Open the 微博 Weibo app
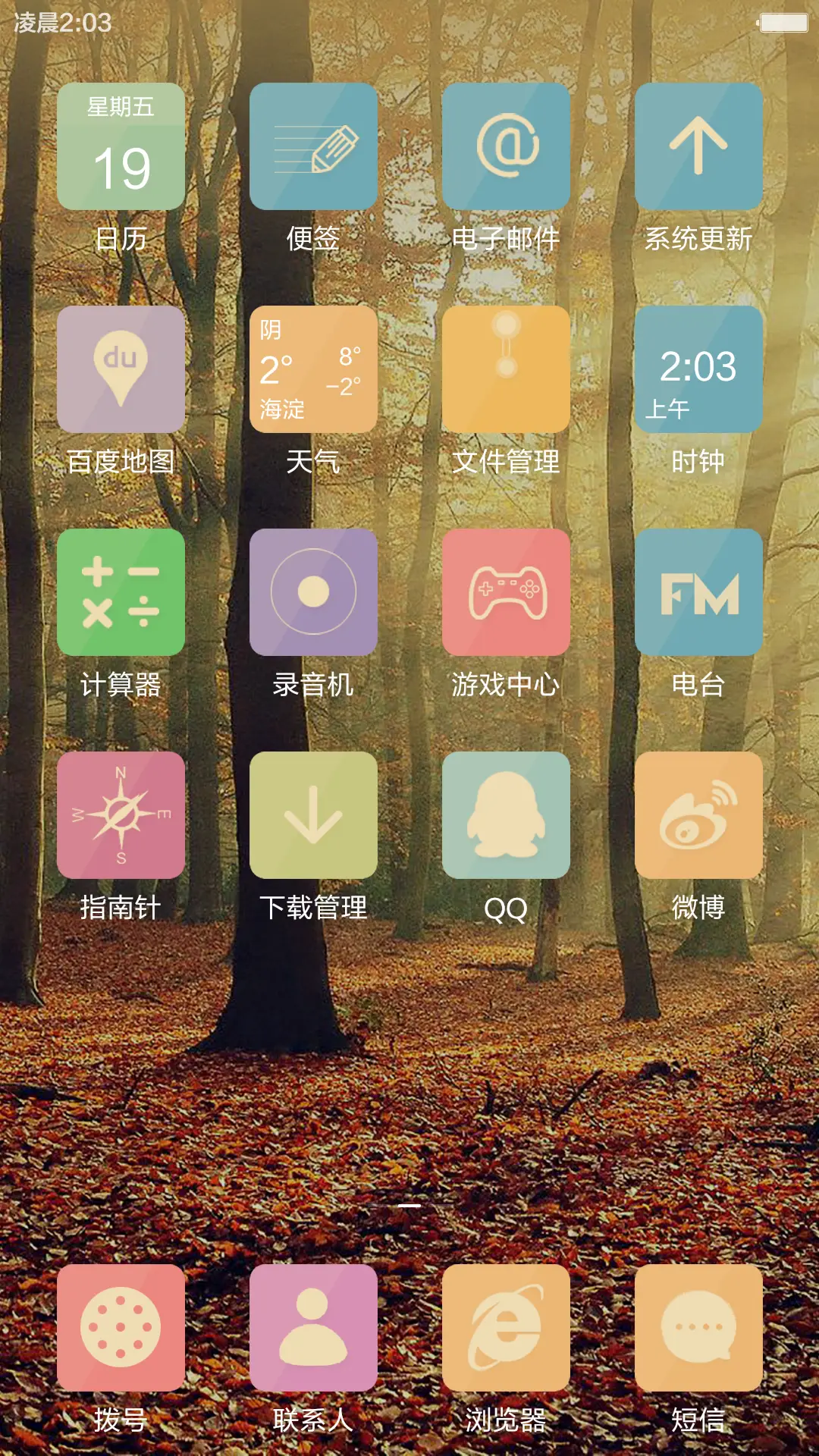819x1456 pixels. coord(698,817)
